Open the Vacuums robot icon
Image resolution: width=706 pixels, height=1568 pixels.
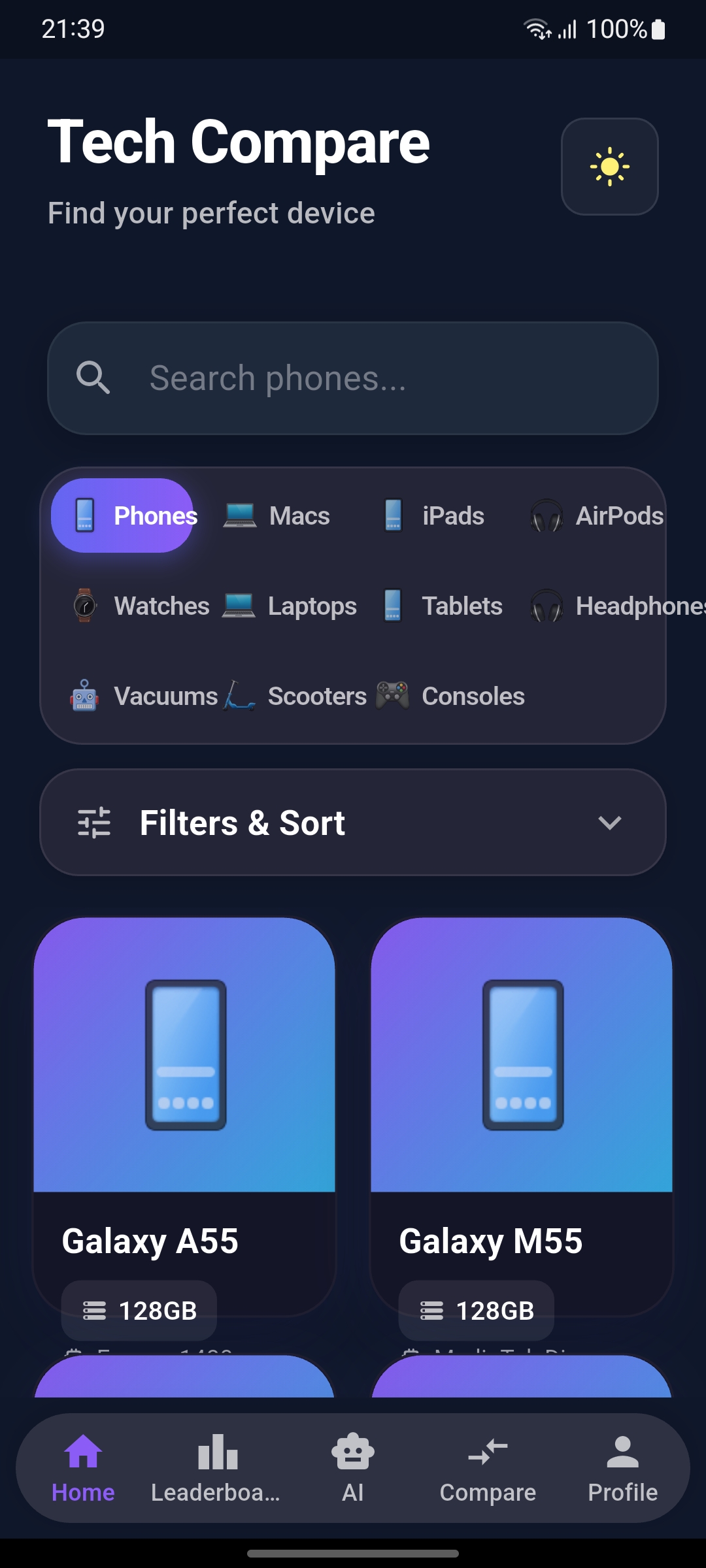(85, 696)
